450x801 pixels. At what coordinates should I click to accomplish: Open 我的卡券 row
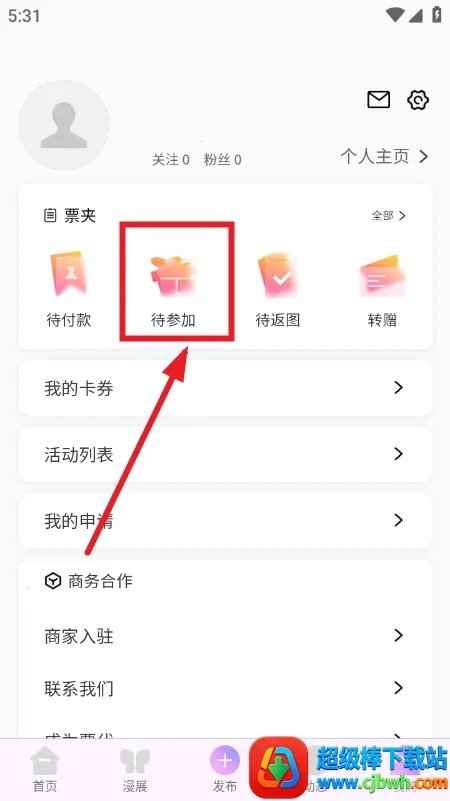tap(225, 388)
